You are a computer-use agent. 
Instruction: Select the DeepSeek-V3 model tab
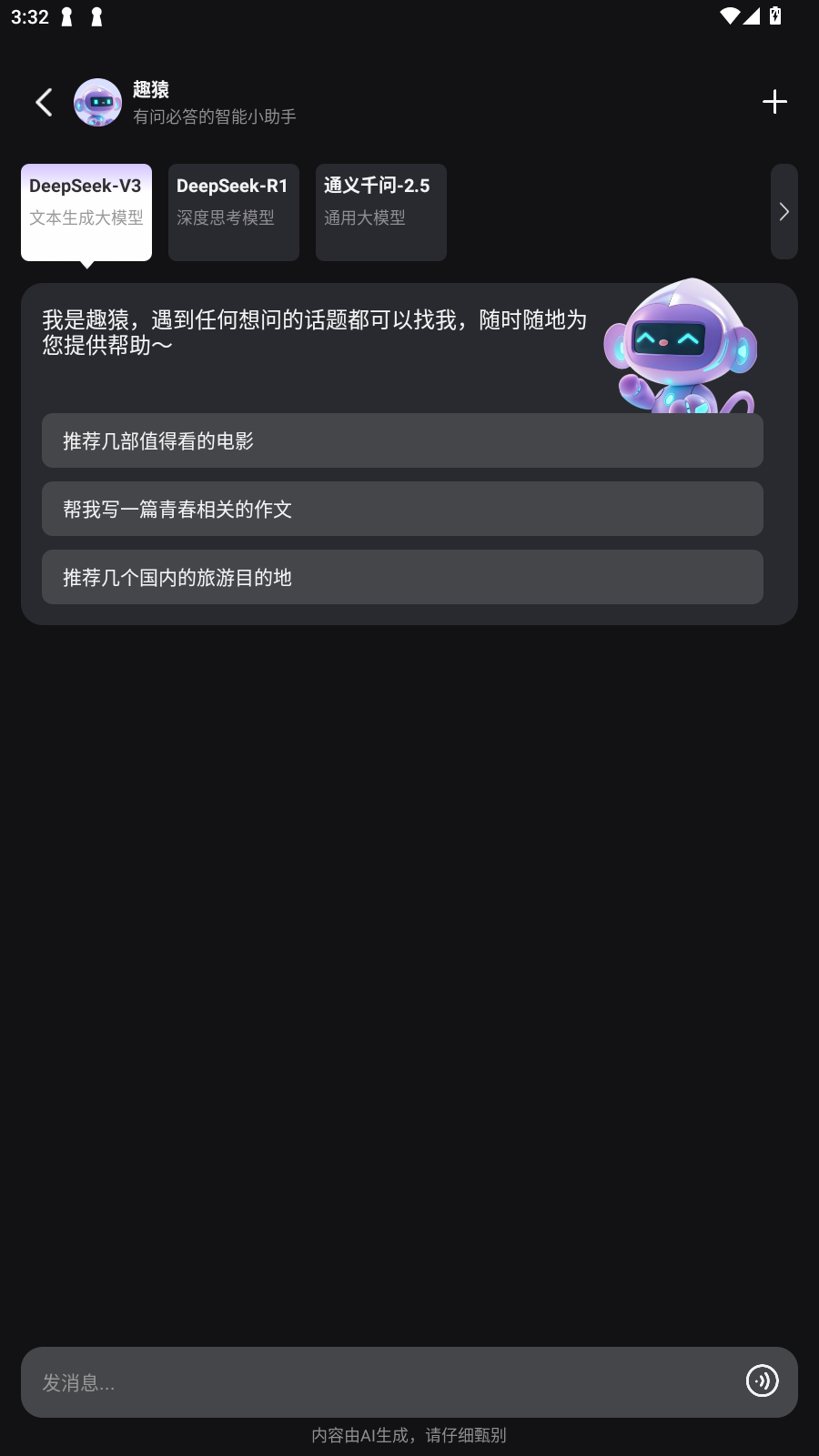[x=86, y=212]
